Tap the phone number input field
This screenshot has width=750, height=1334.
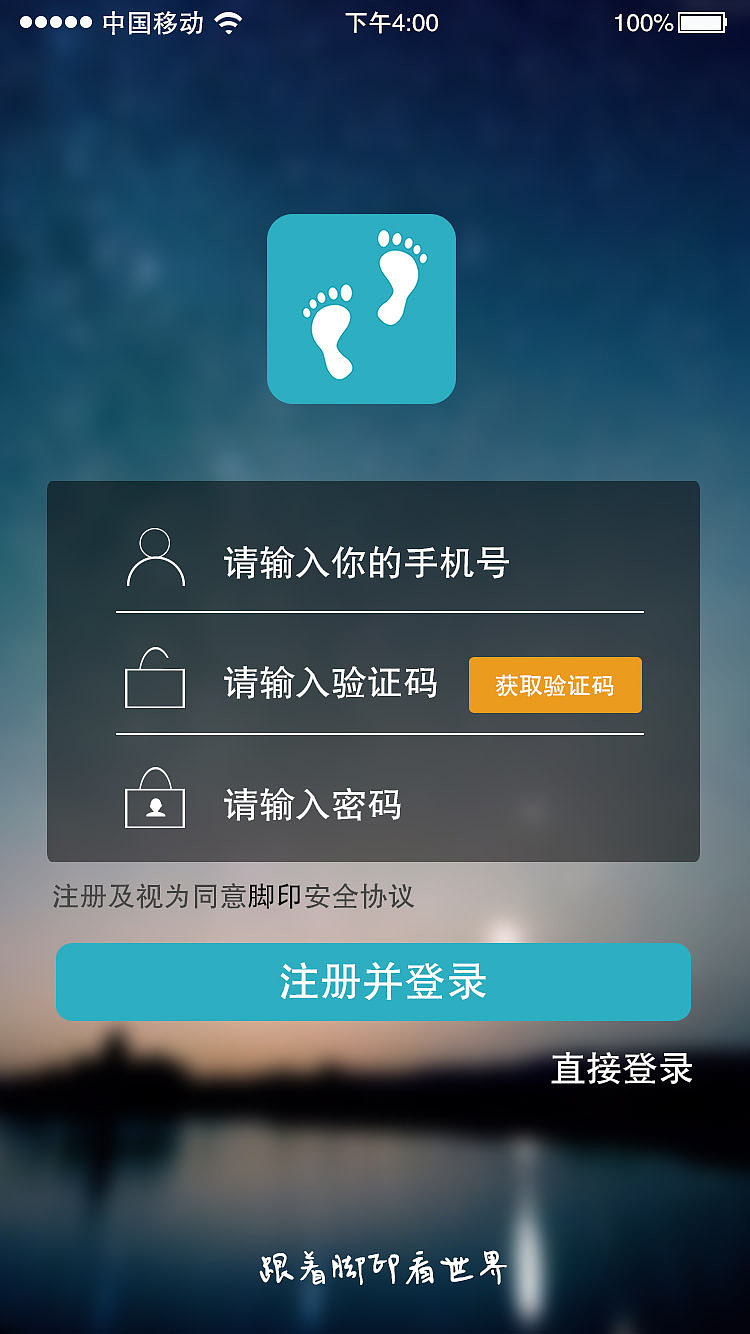[400, 563]
